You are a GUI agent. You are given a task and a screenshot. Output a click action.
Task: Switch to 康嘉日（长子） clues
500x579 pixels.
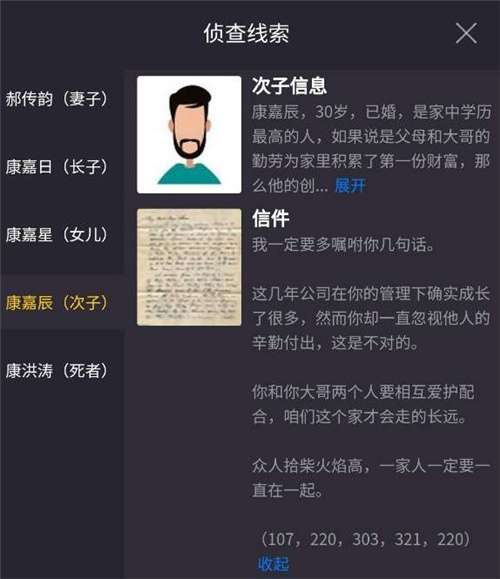pyautogui.click(x=62, y=167)
